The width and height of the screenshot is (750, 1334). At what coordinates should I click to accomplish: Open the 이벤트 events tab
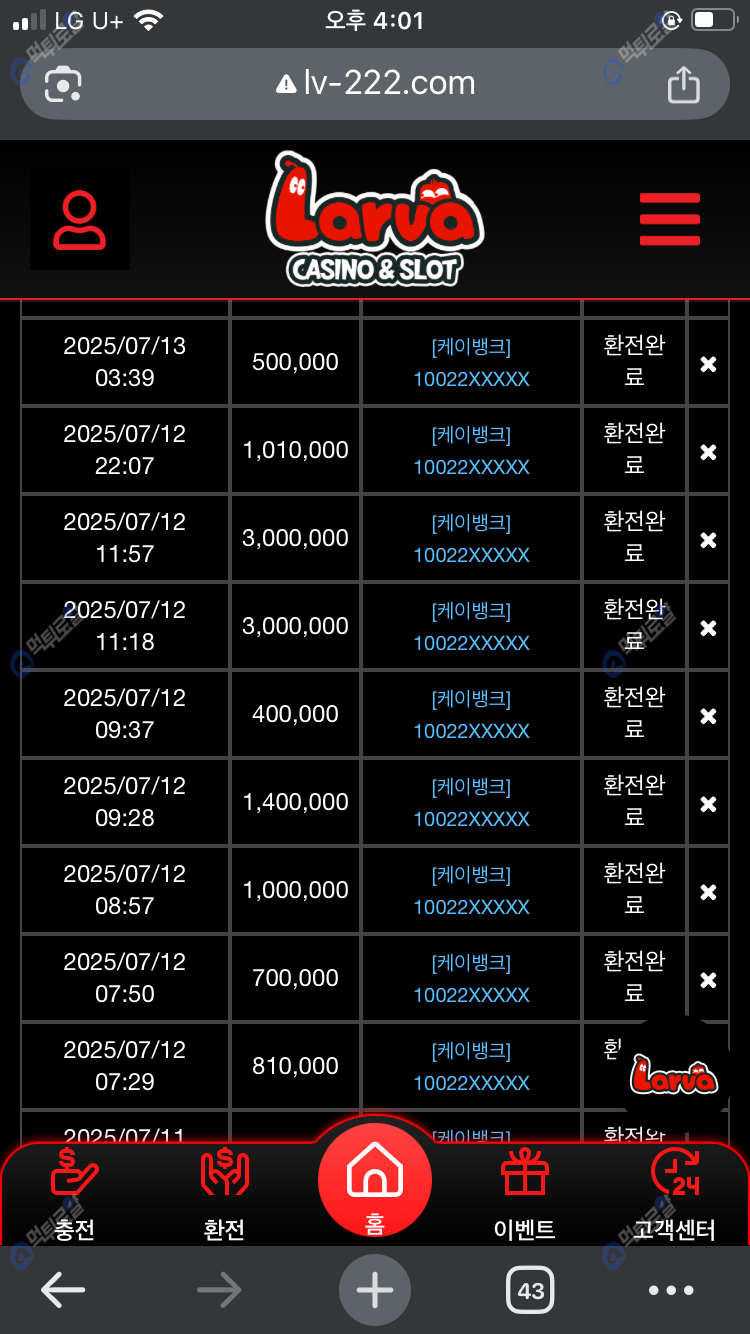click(525, 1195)
